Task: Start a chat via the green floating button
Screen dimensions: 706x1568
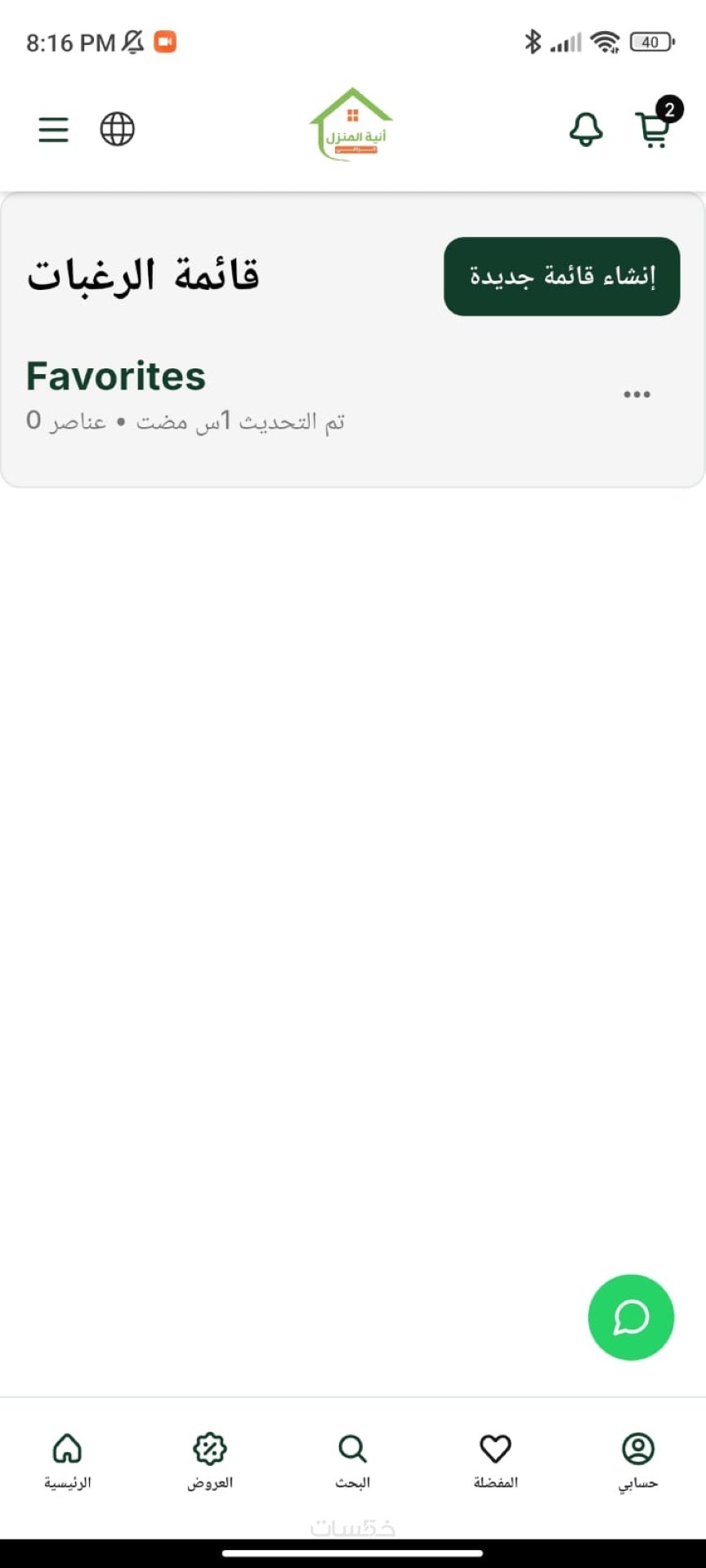Action: [x=631, y=1317]
